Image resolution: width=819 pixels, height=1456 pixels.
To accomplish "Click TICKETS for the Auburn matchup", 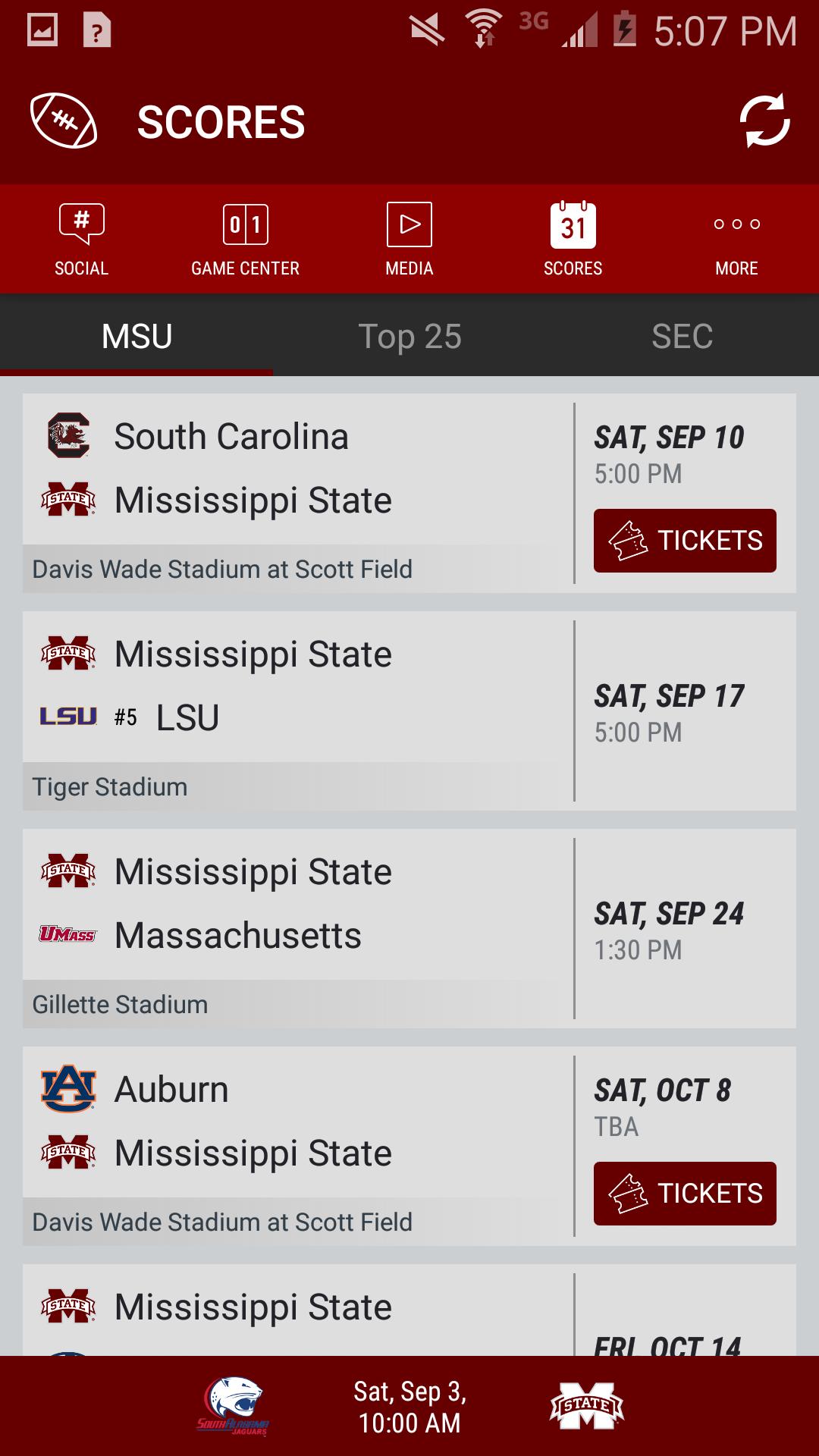I will [x=684, y=1193].
